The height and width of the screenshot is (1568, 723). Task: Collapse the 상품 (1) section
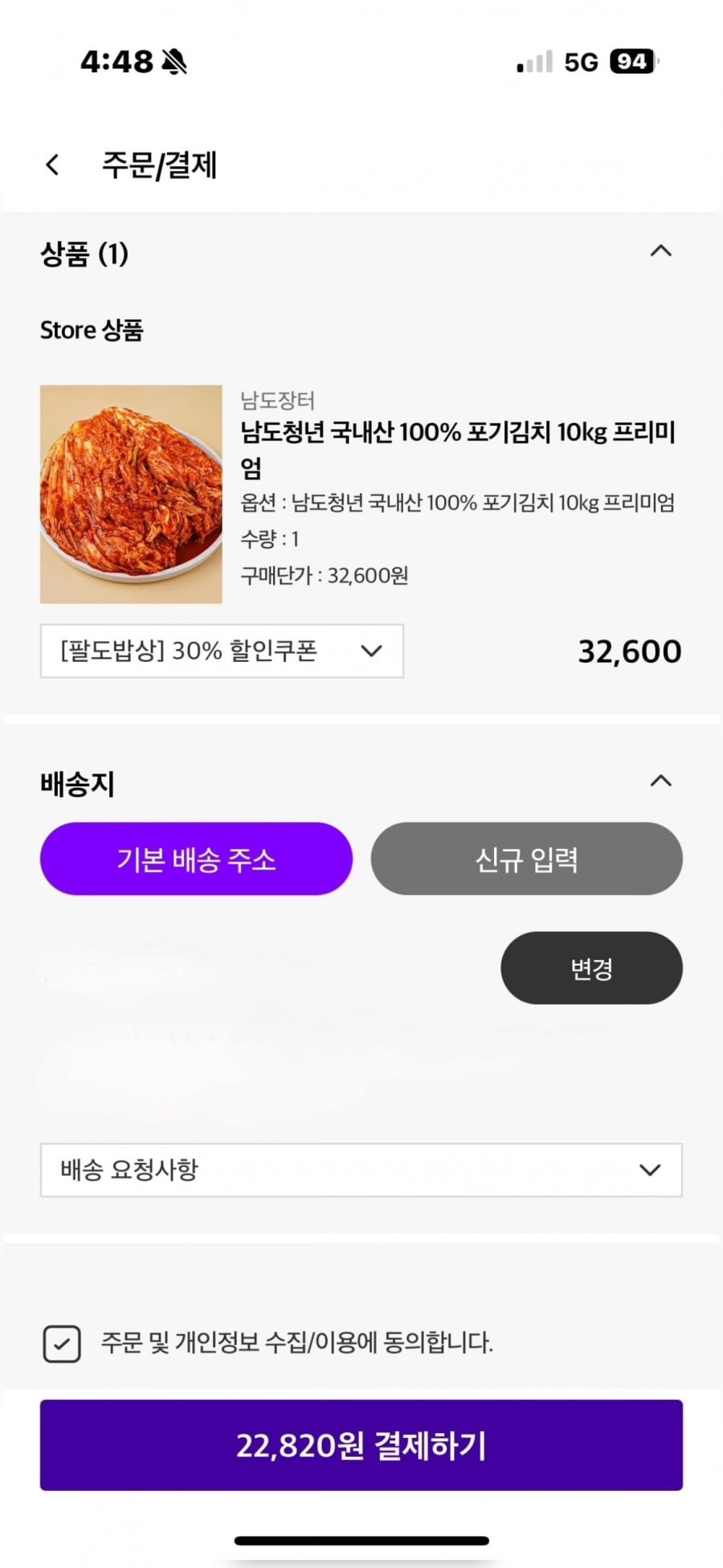pos(660,251)
